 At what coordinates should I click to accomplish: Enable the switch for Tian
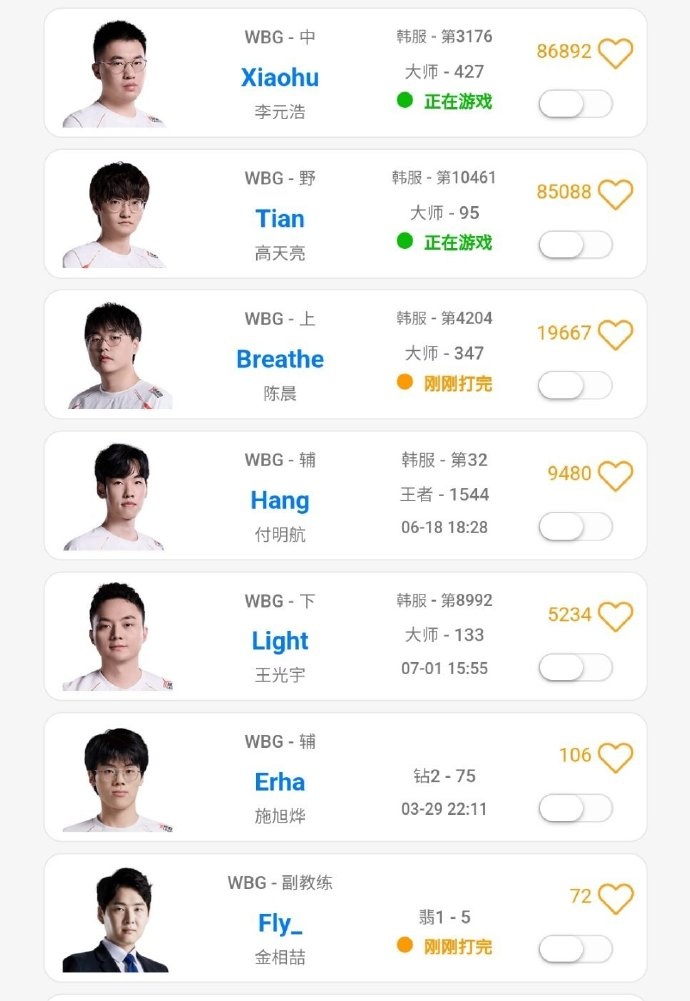pos(575,245)
